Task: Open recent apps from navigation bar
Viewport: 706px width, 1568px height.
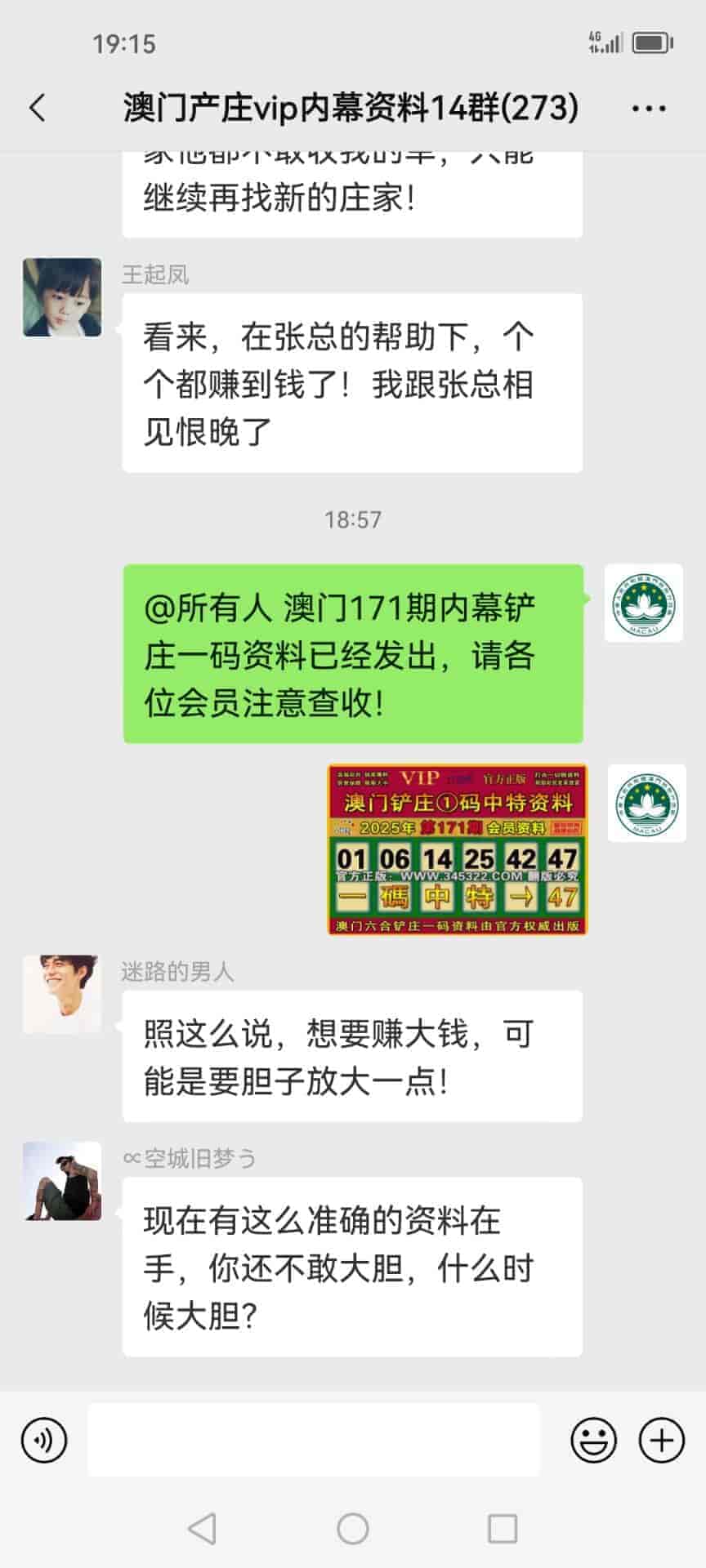Action: 502,1529
